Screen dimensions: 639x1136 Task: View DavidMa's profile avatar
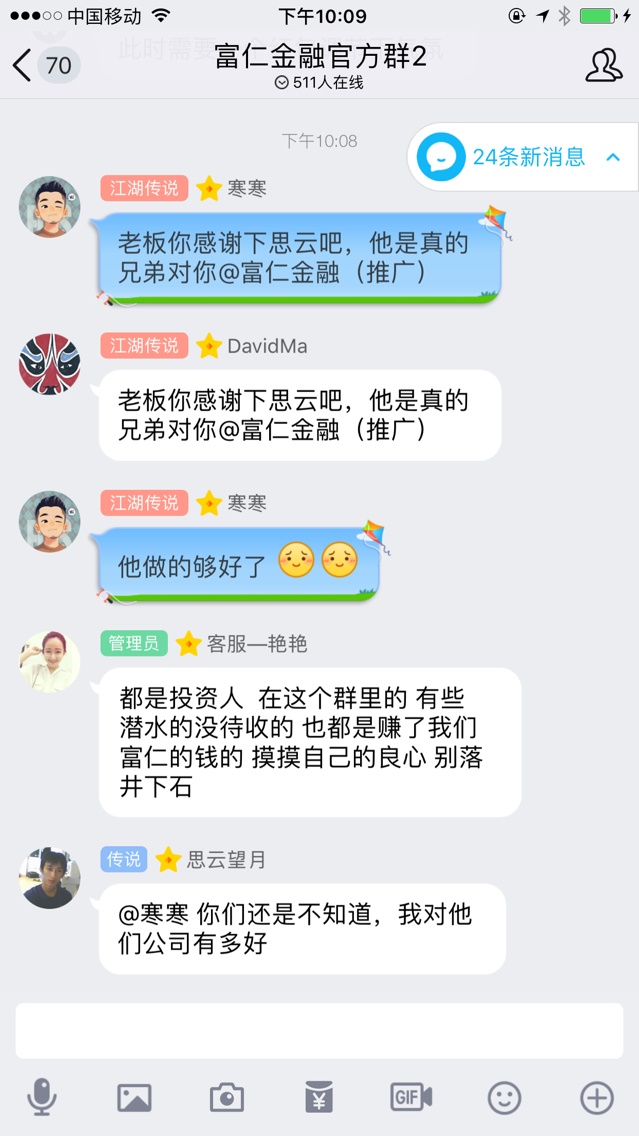coord(49,364)
